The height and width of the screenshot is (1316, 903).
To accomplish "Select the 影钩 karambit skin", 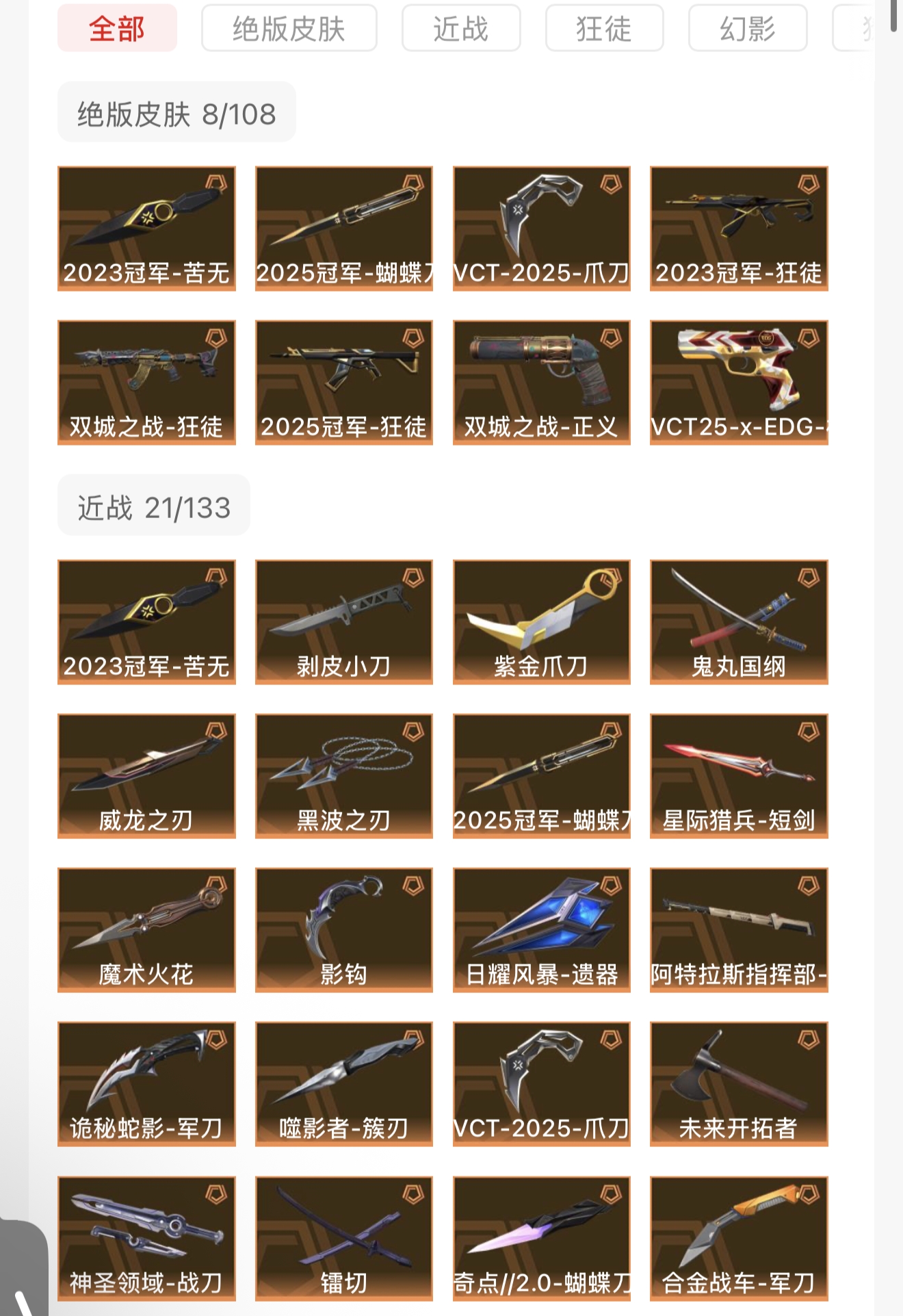I will click(343, 929).
